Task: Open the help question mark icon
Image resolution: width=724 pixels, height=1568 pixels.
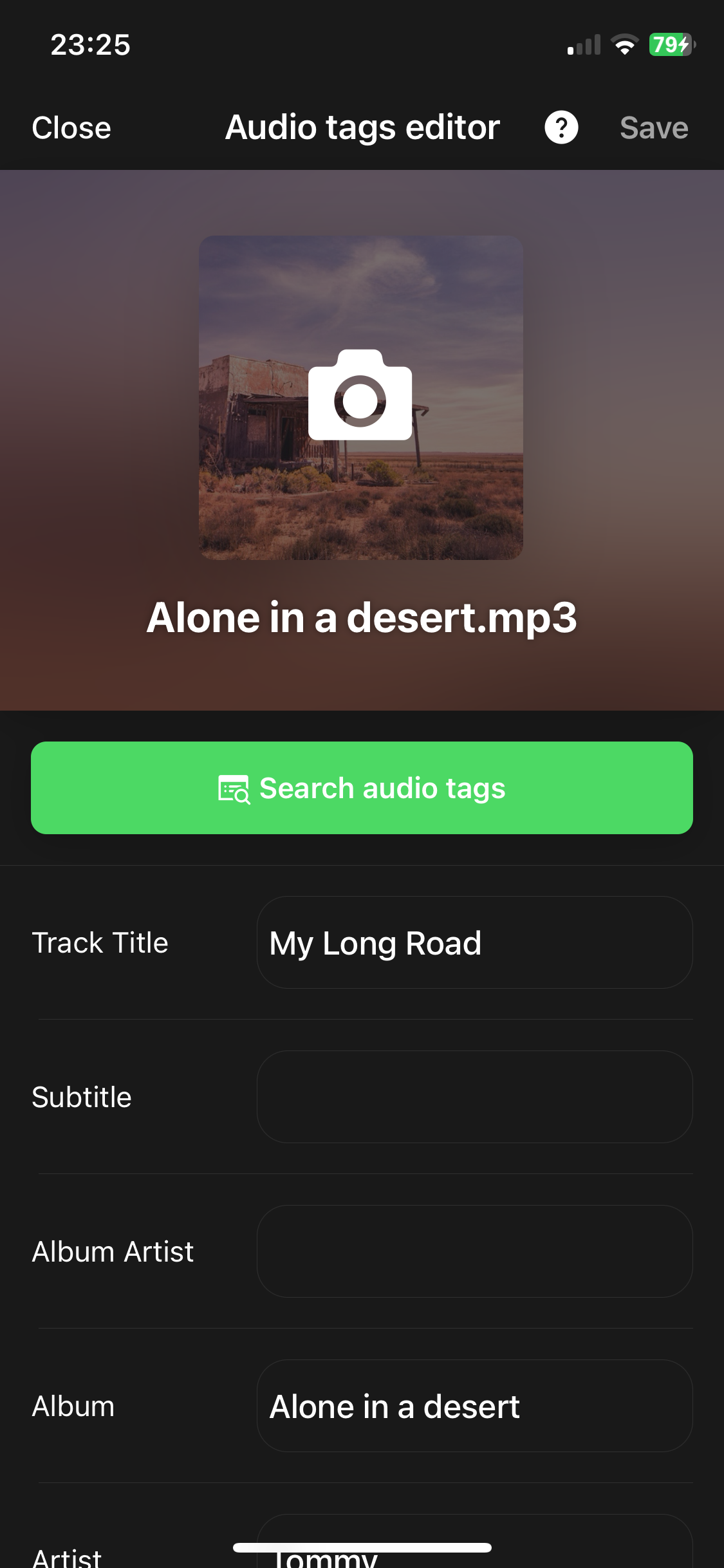Action: pyautogui.click(x=561, y=127)
